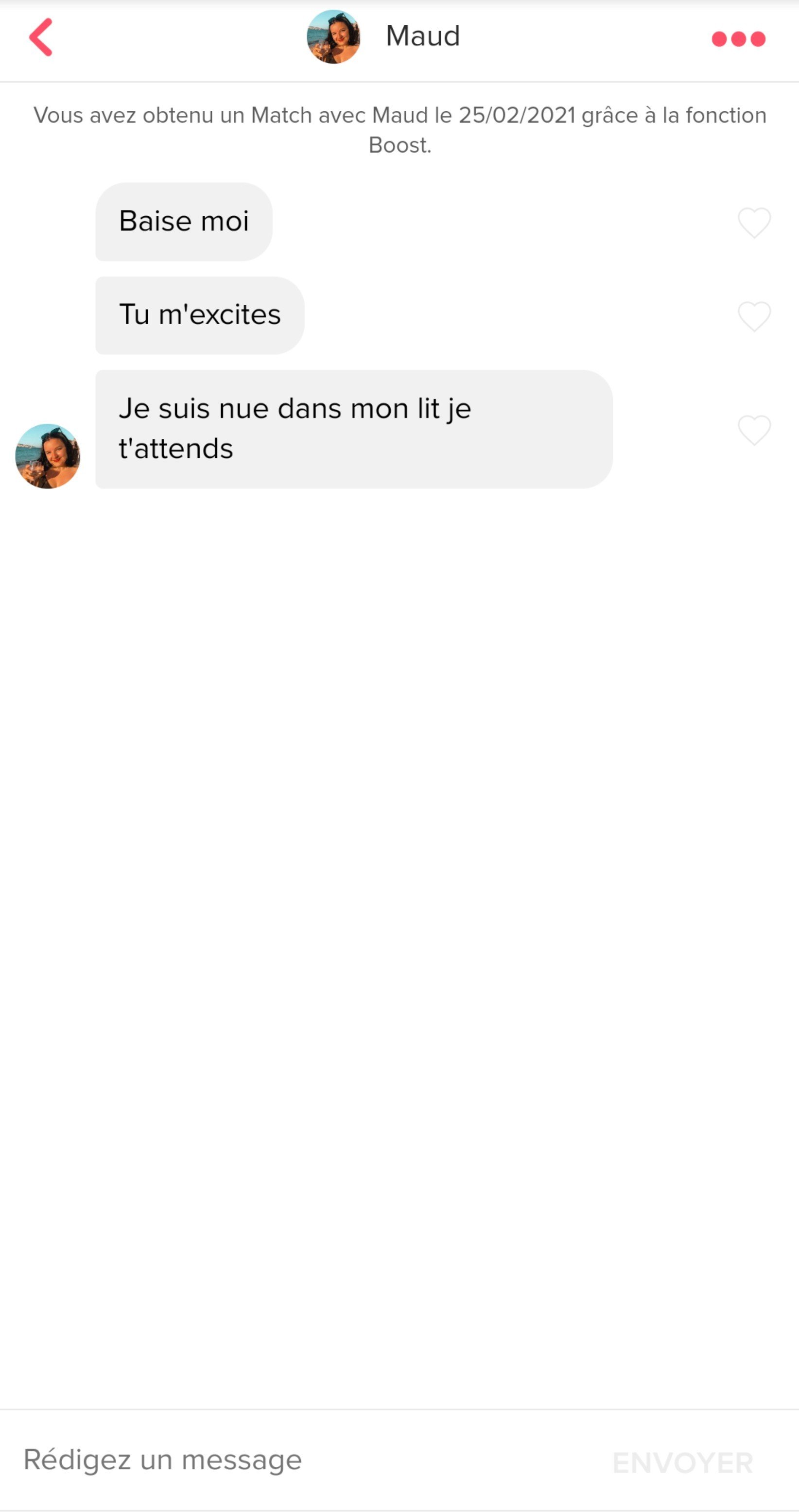Tap Maud's avatar beside the last message
Viewport: 799px width, 1512px height.
tap(48, 456)
